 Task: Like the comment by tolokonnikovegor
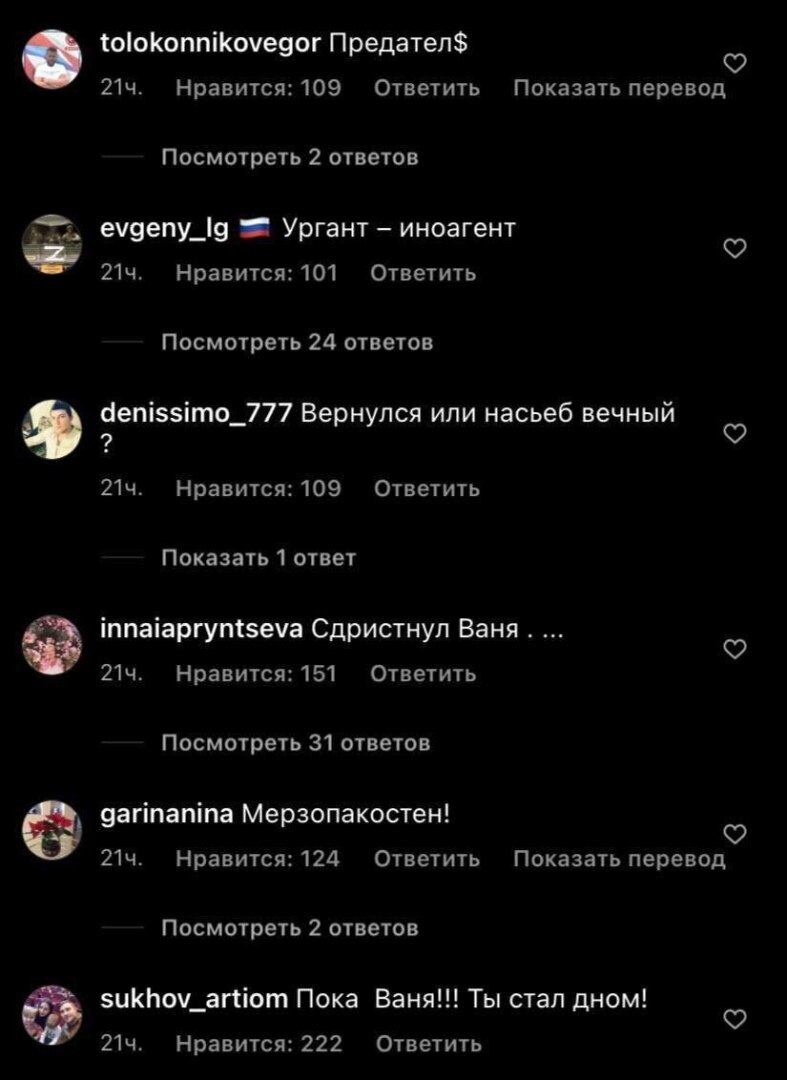(735, 64)
